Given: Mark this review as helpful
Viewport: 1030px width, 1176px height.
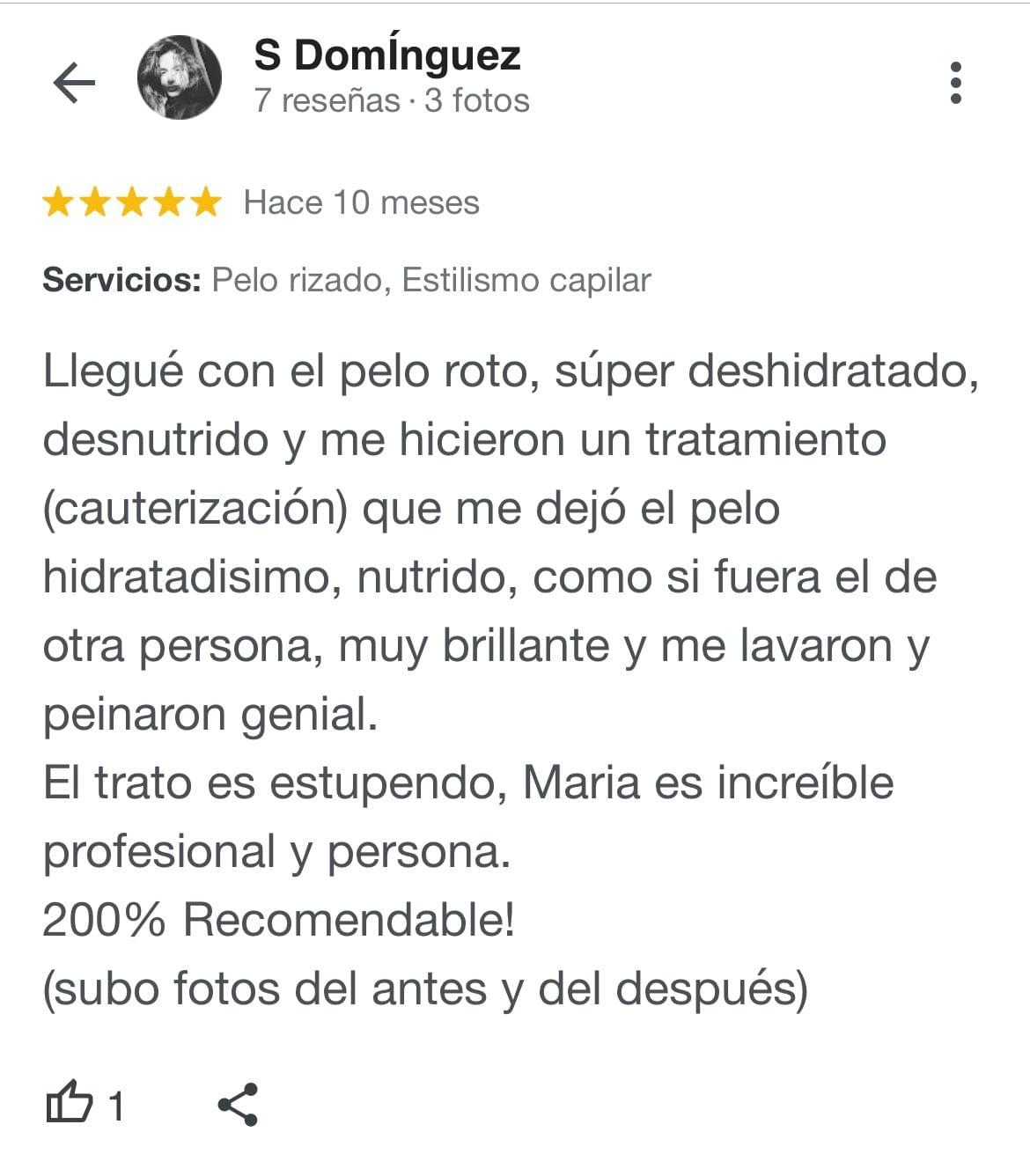Looking at the screenshot, I should 69,1102.
